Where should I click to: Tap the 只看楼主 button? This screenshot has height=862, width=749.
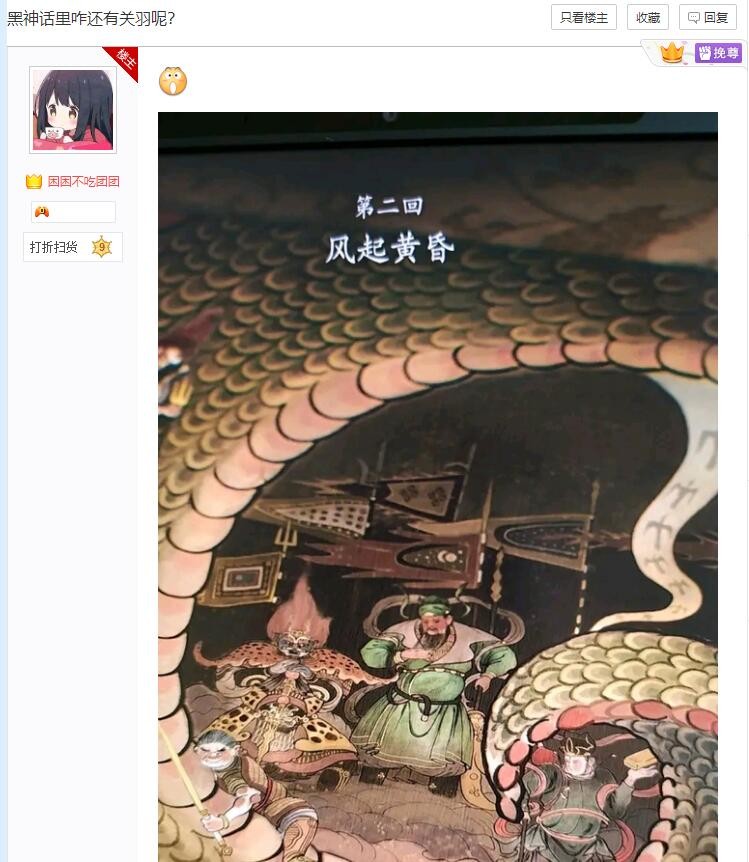coord(583,17)
